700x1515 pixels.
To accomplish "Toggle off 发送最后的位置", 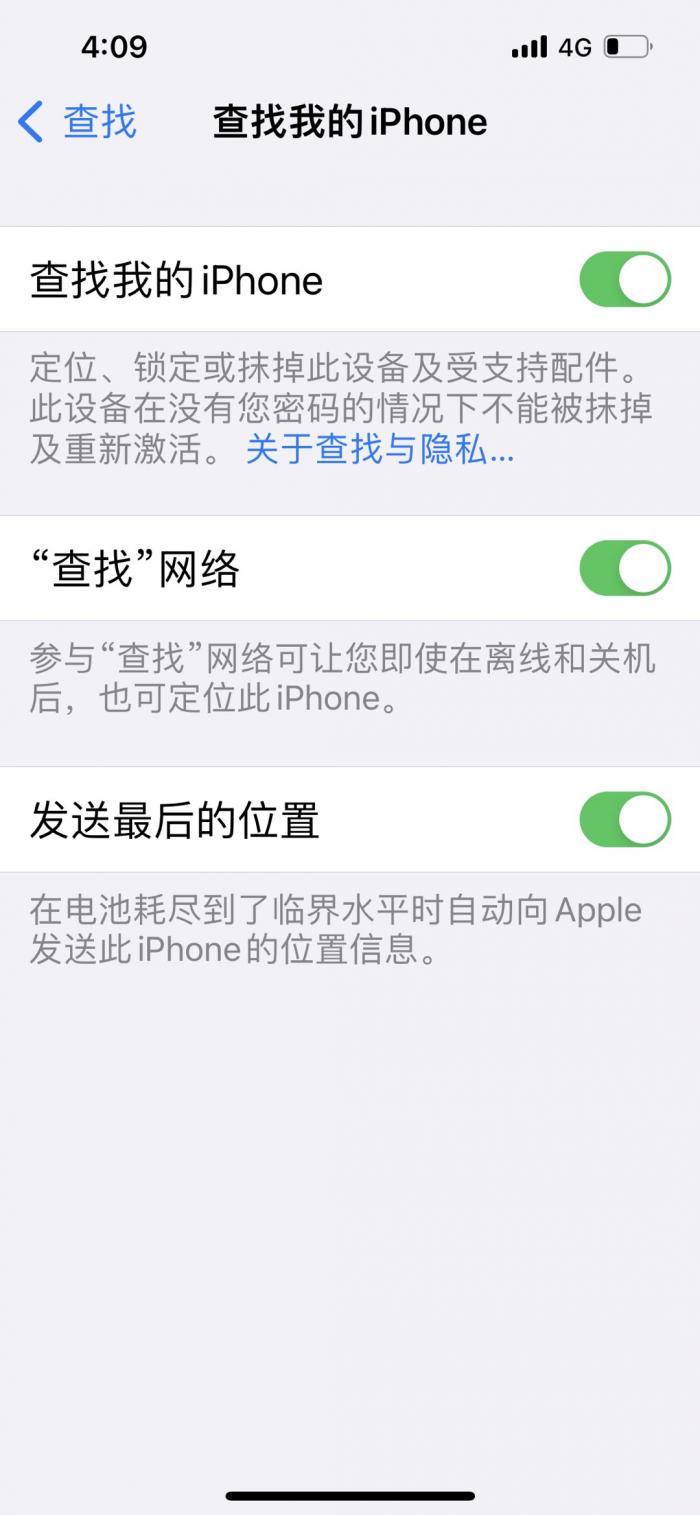I will click(625, 820).
